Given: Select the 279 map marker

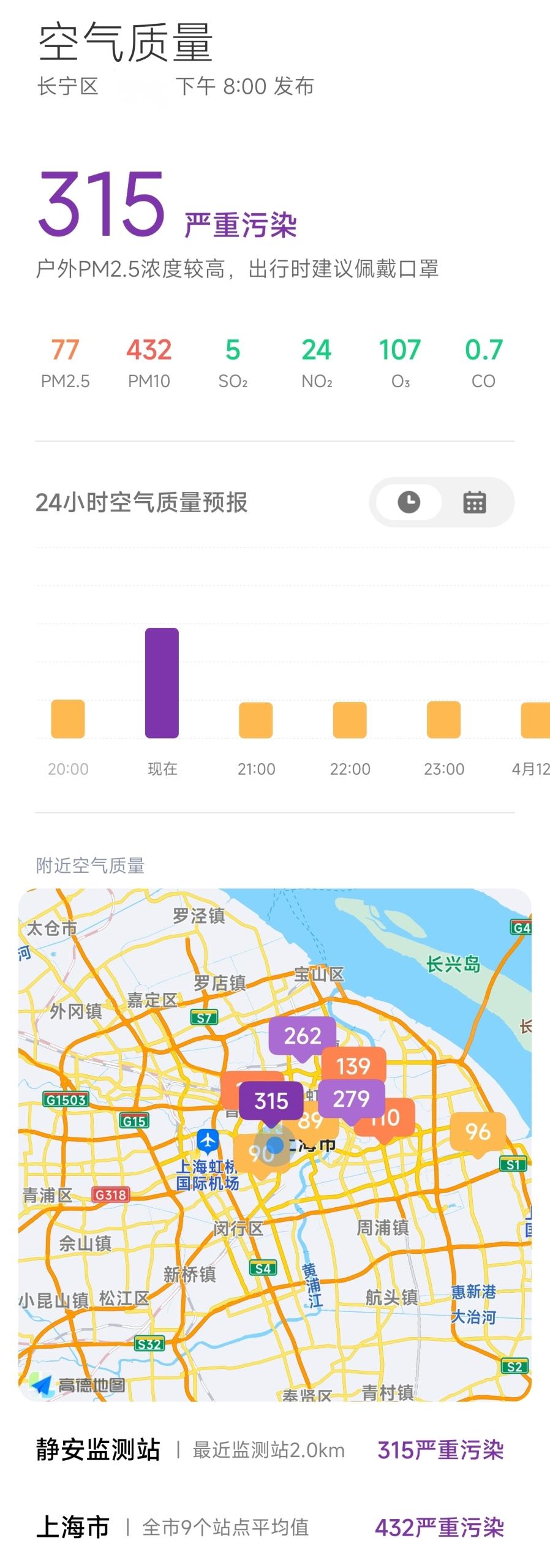Looking at the screenshot, I should click(351, 1099).
